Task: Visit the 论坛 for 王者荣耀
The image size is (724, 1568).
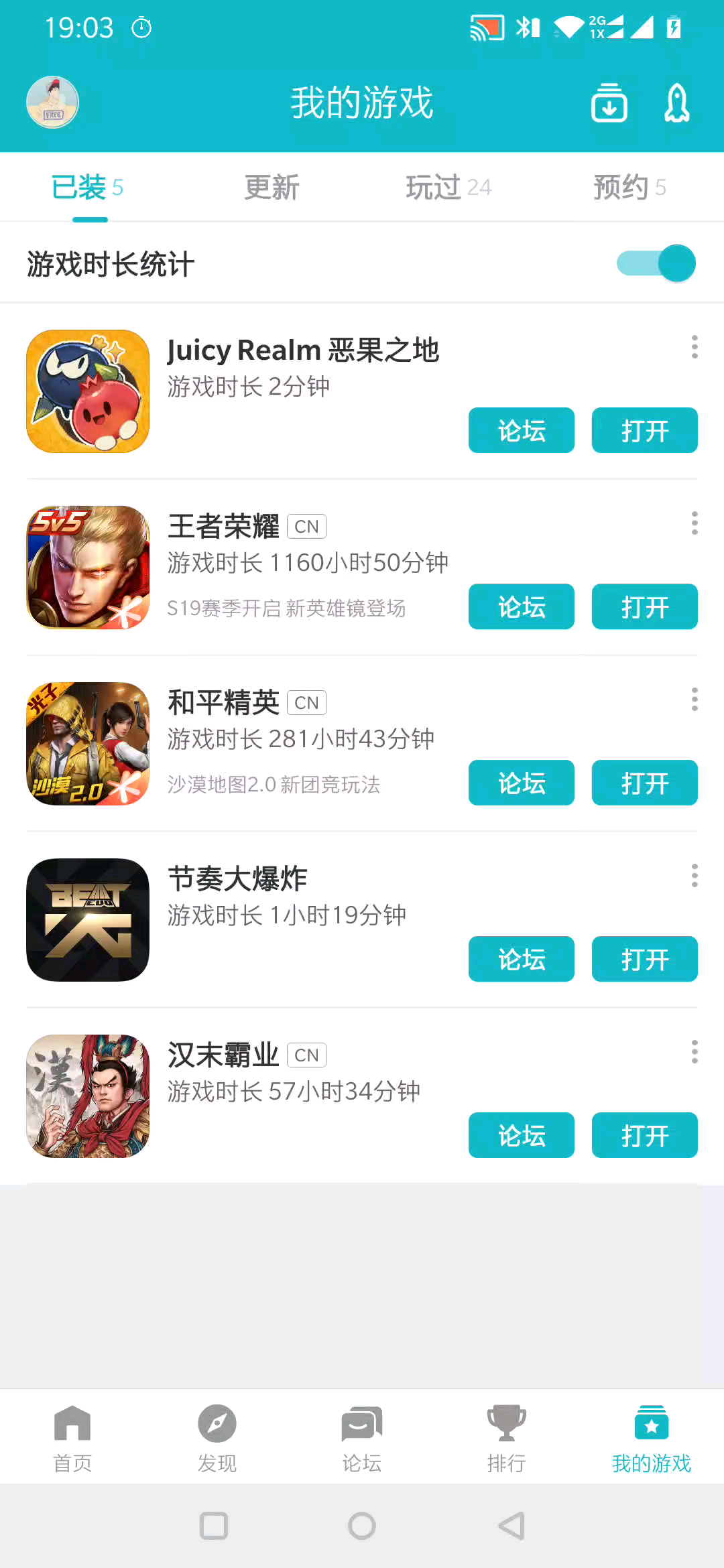Action: click(521, 606)
